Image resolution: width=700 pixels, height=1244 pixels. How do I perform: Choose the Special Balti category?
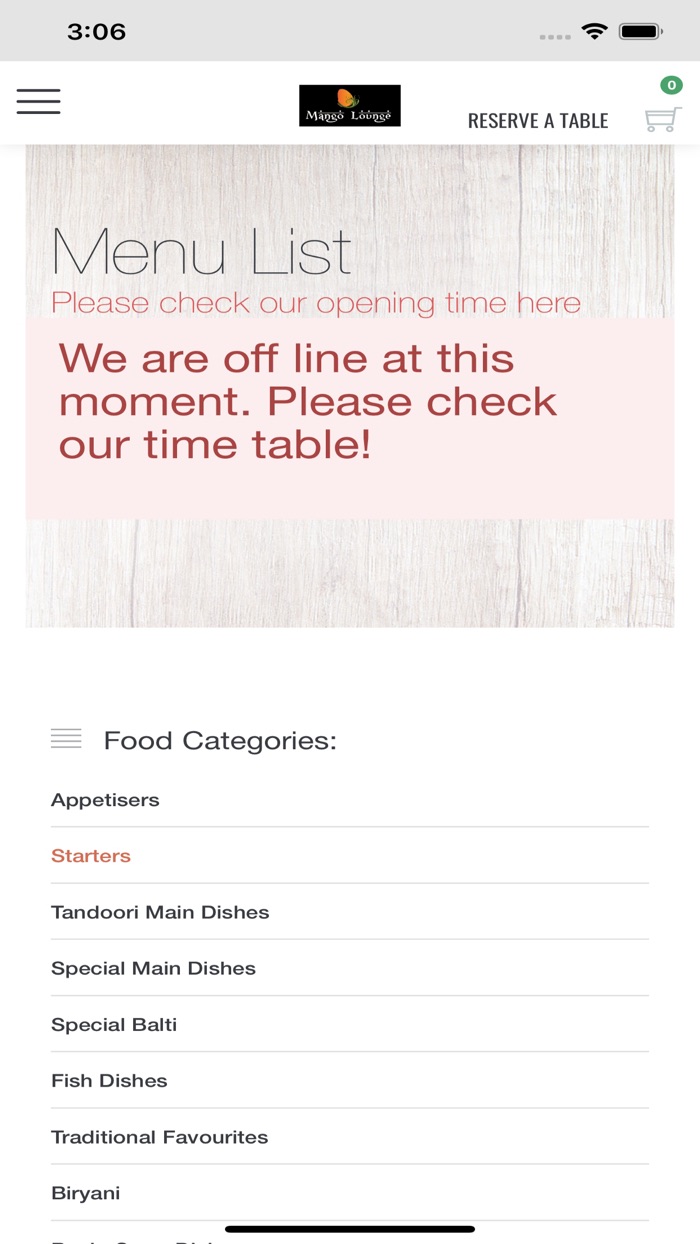[350, 1024]
